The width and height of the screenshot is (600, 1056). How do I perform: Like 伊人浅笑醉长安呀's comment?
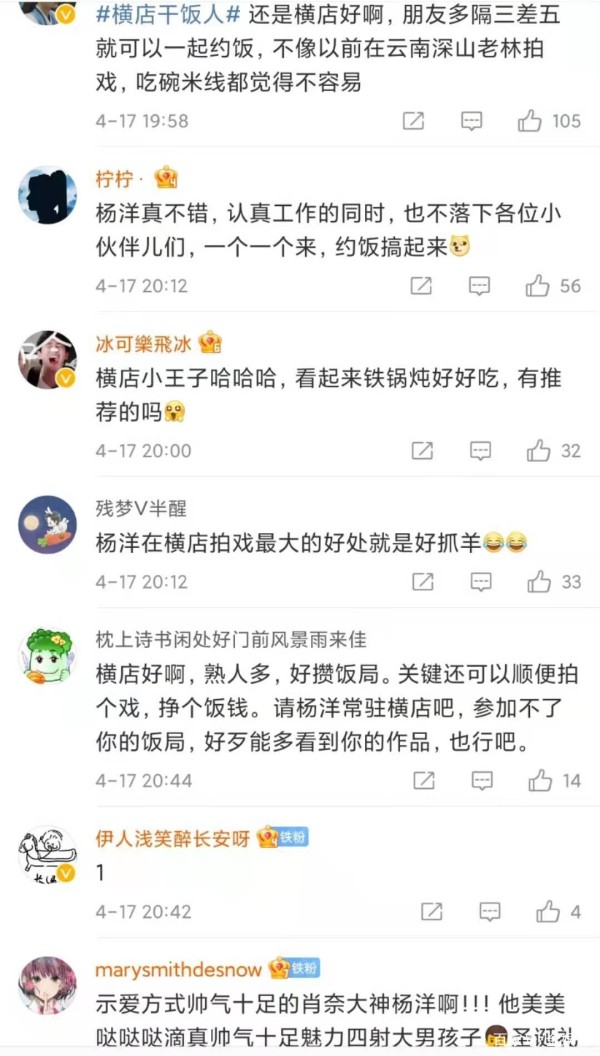[x=548, y=912]
